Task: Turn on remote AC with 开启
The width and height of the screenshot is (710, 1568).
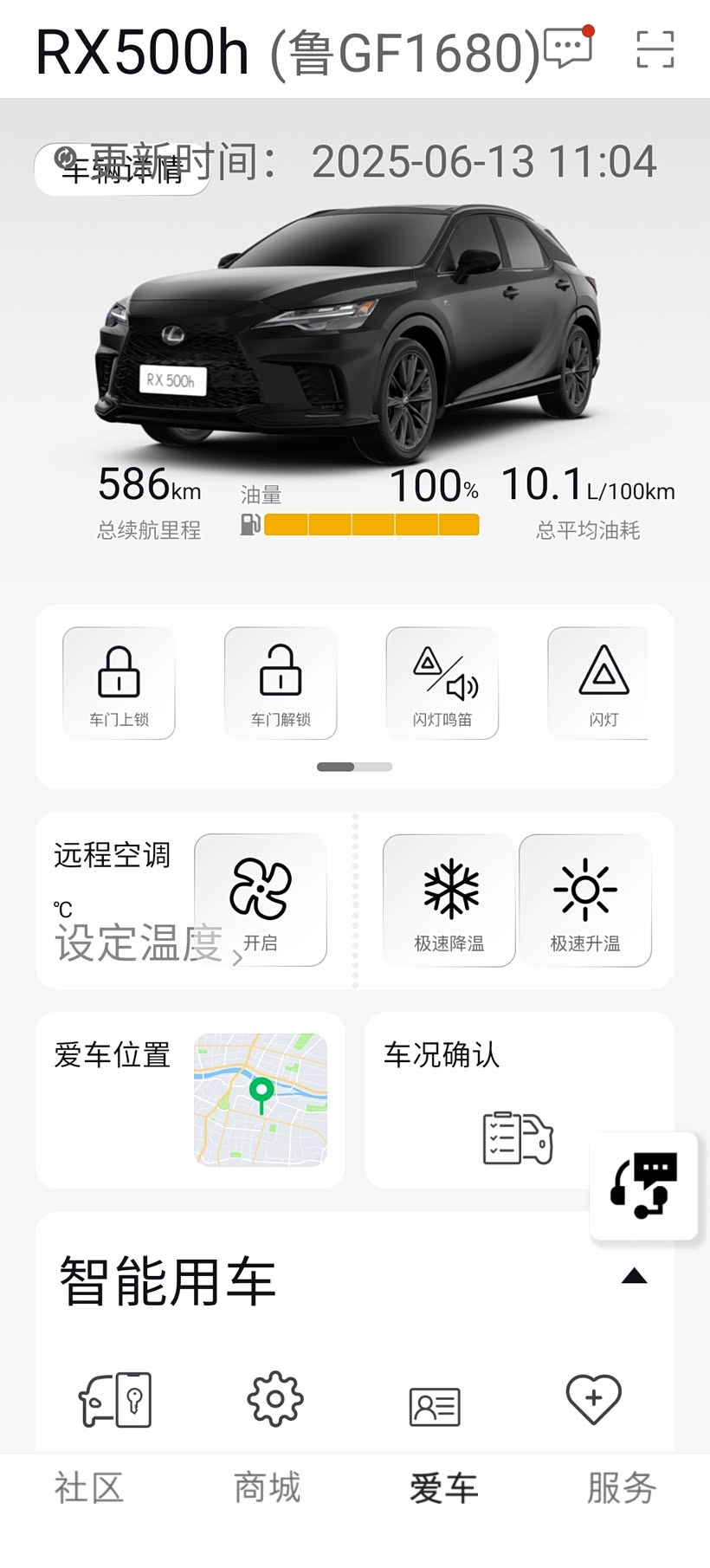Action: (x=261, y=900)
